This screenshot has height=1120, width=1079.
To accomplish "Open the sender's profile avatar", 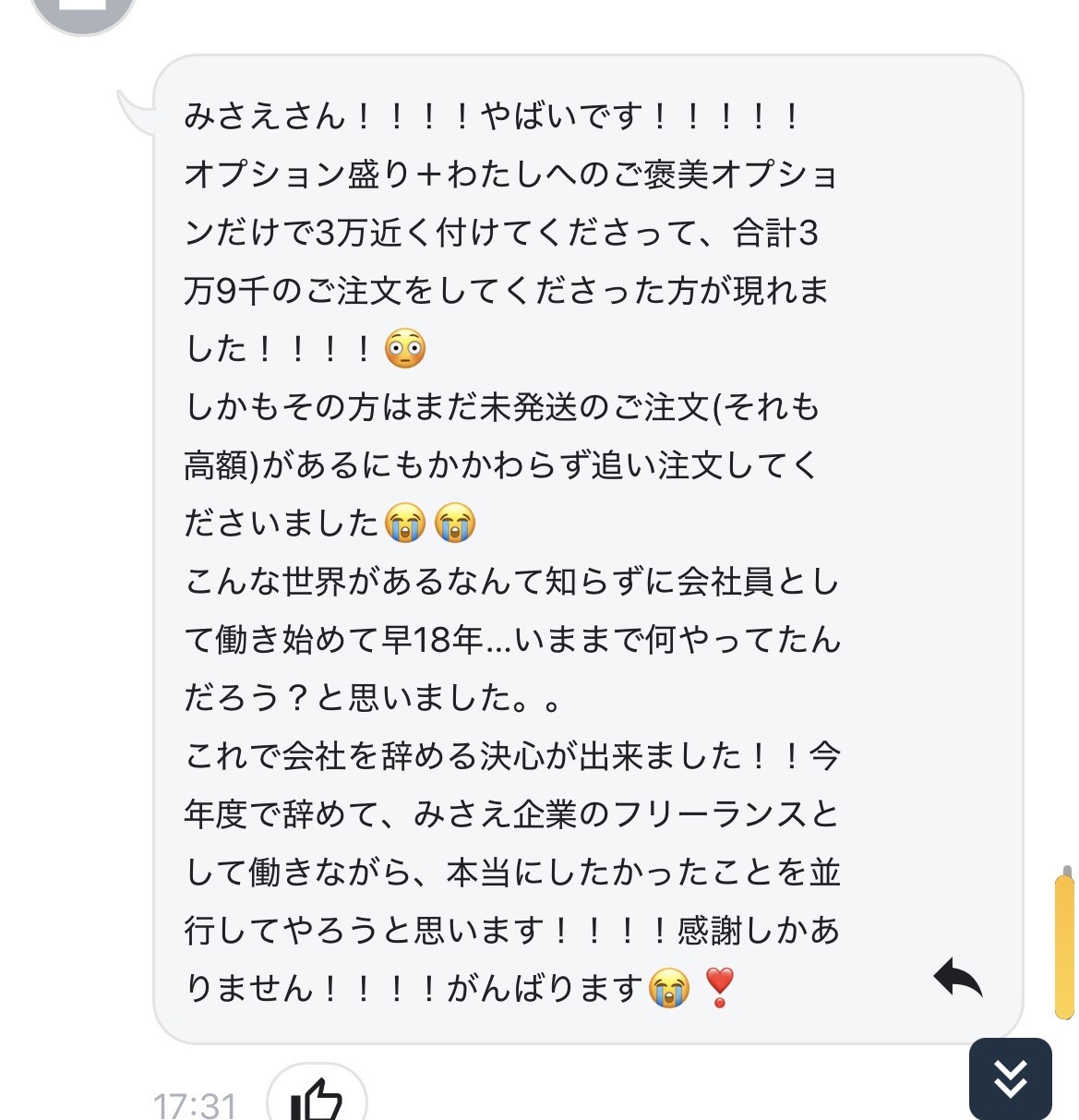I will point(83,11).
